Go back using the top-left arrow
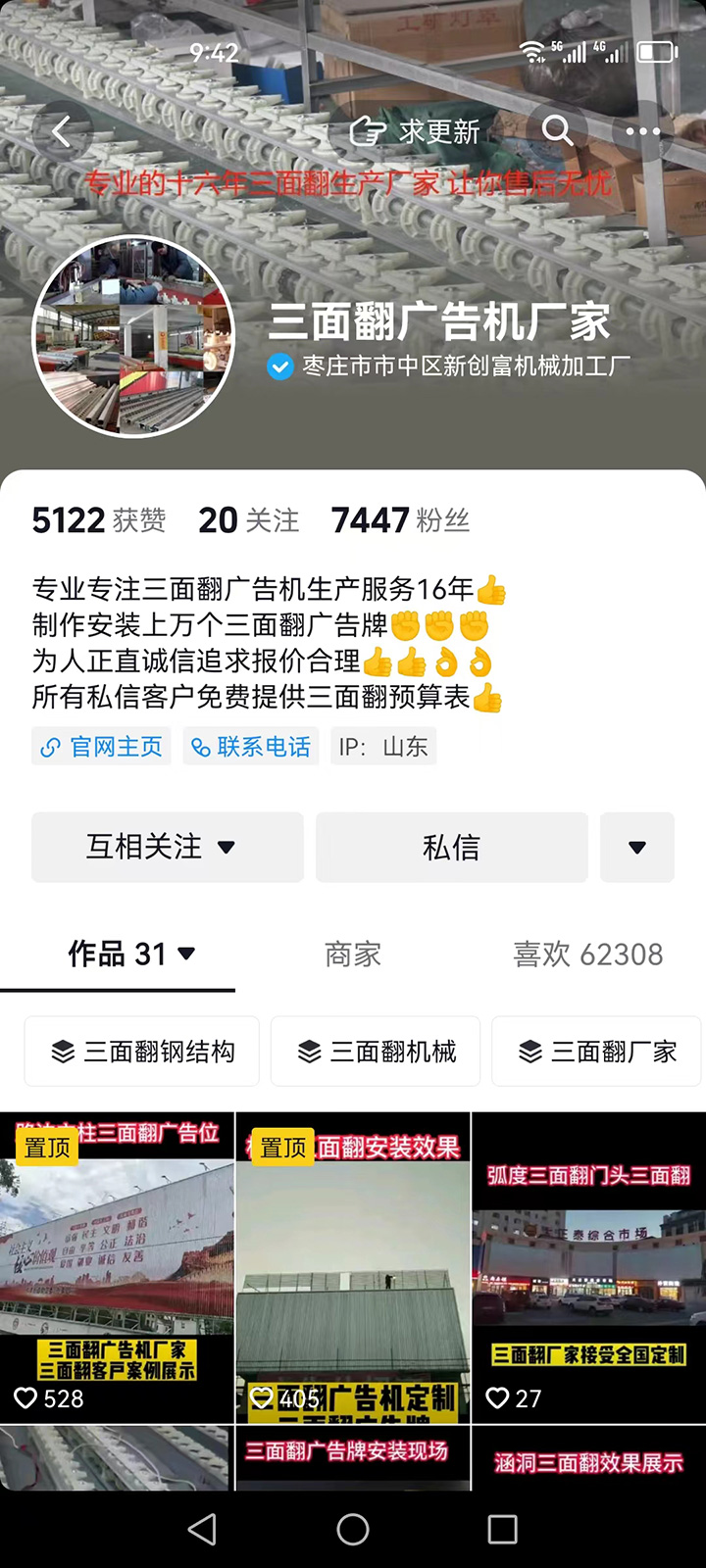The height and width of the screenshot is (1568, 706). (63, 131)
